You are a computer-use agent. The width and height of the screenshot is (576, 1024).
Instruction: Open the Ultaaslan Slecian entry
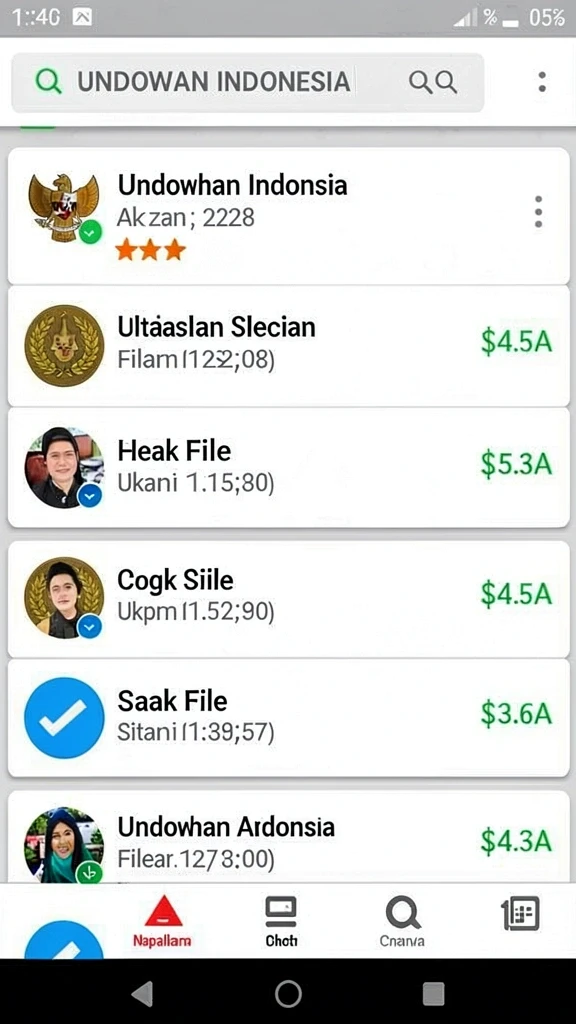[x=288, y=345]
